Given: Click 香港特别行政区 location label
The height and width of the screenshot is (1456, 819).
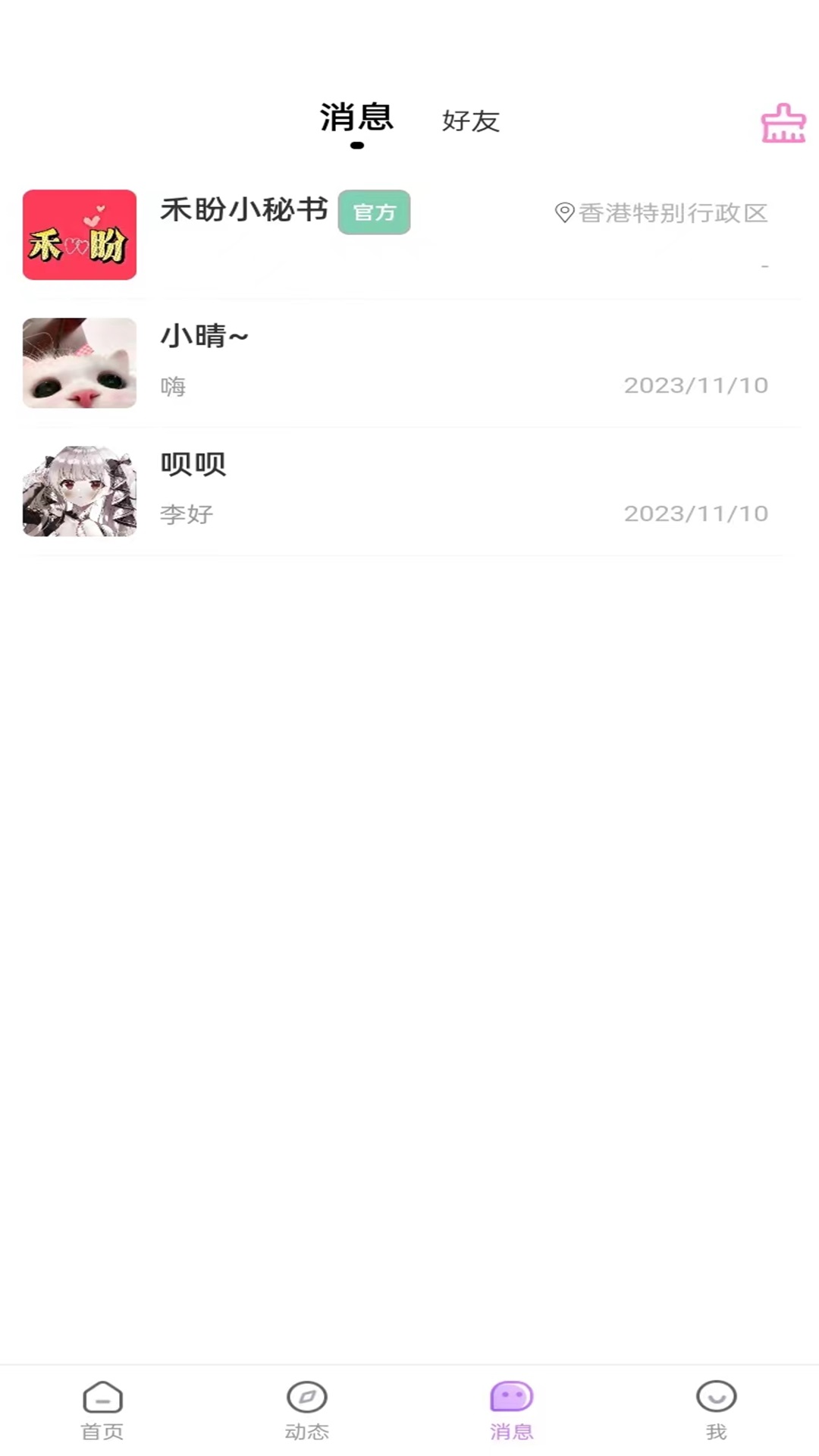Looking at the screenshot, I should tap(675, 213).
